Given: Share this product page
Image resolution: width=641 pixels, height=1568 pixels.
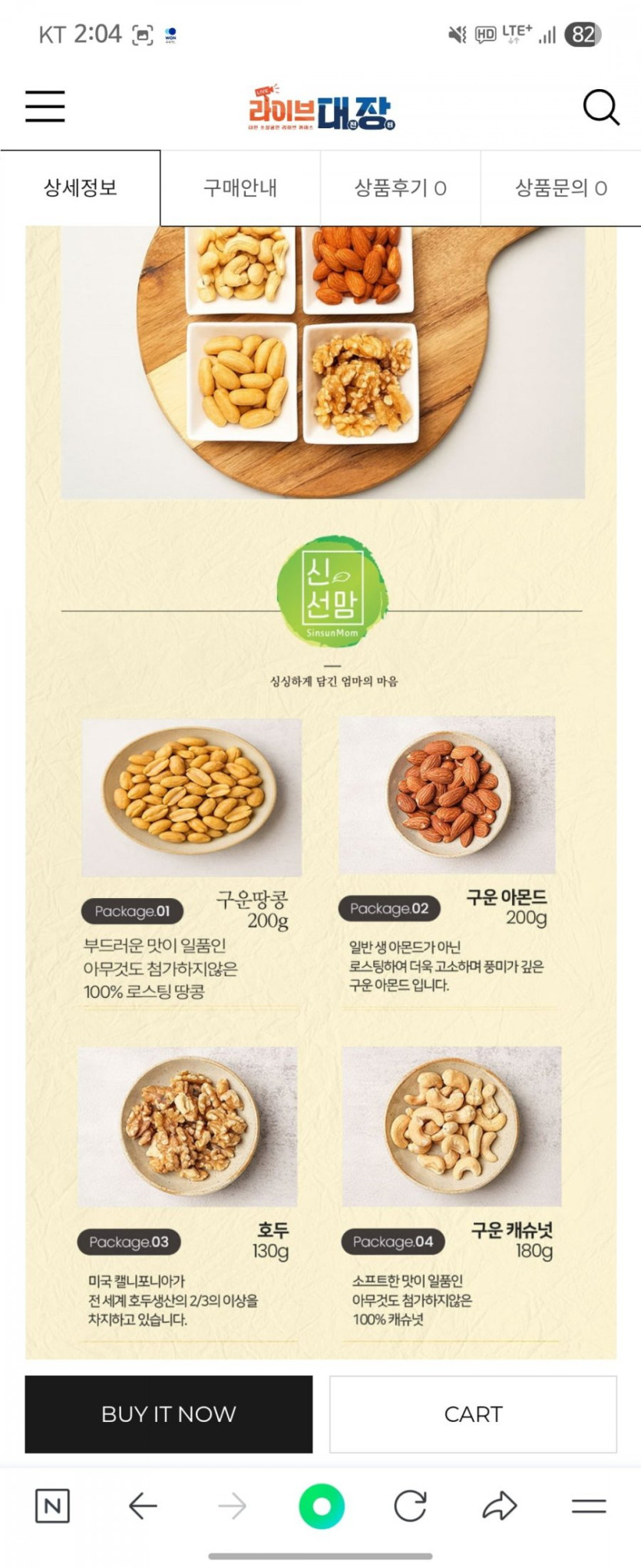Looking at the screenshot, I should [499, 1506].
